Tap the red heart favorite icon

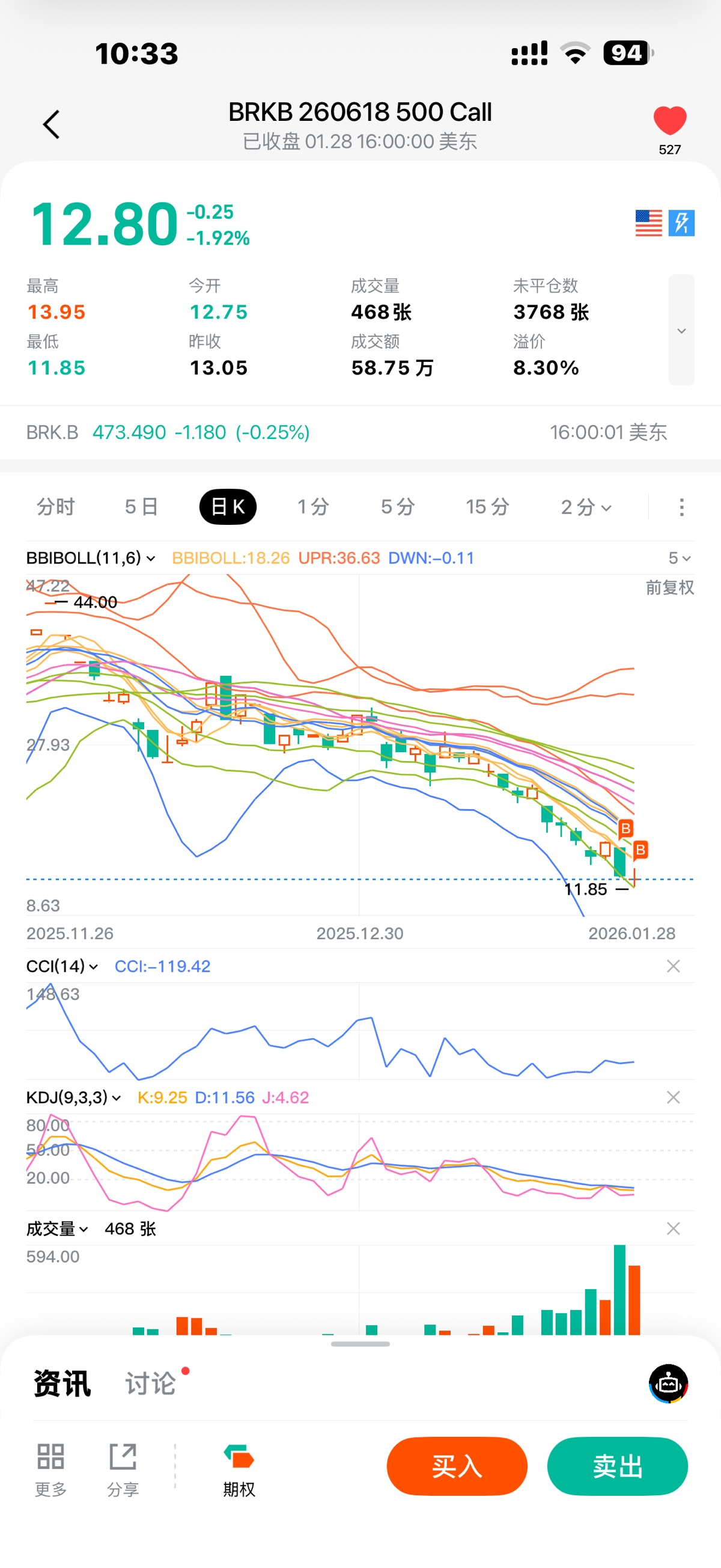click(669, 120)
